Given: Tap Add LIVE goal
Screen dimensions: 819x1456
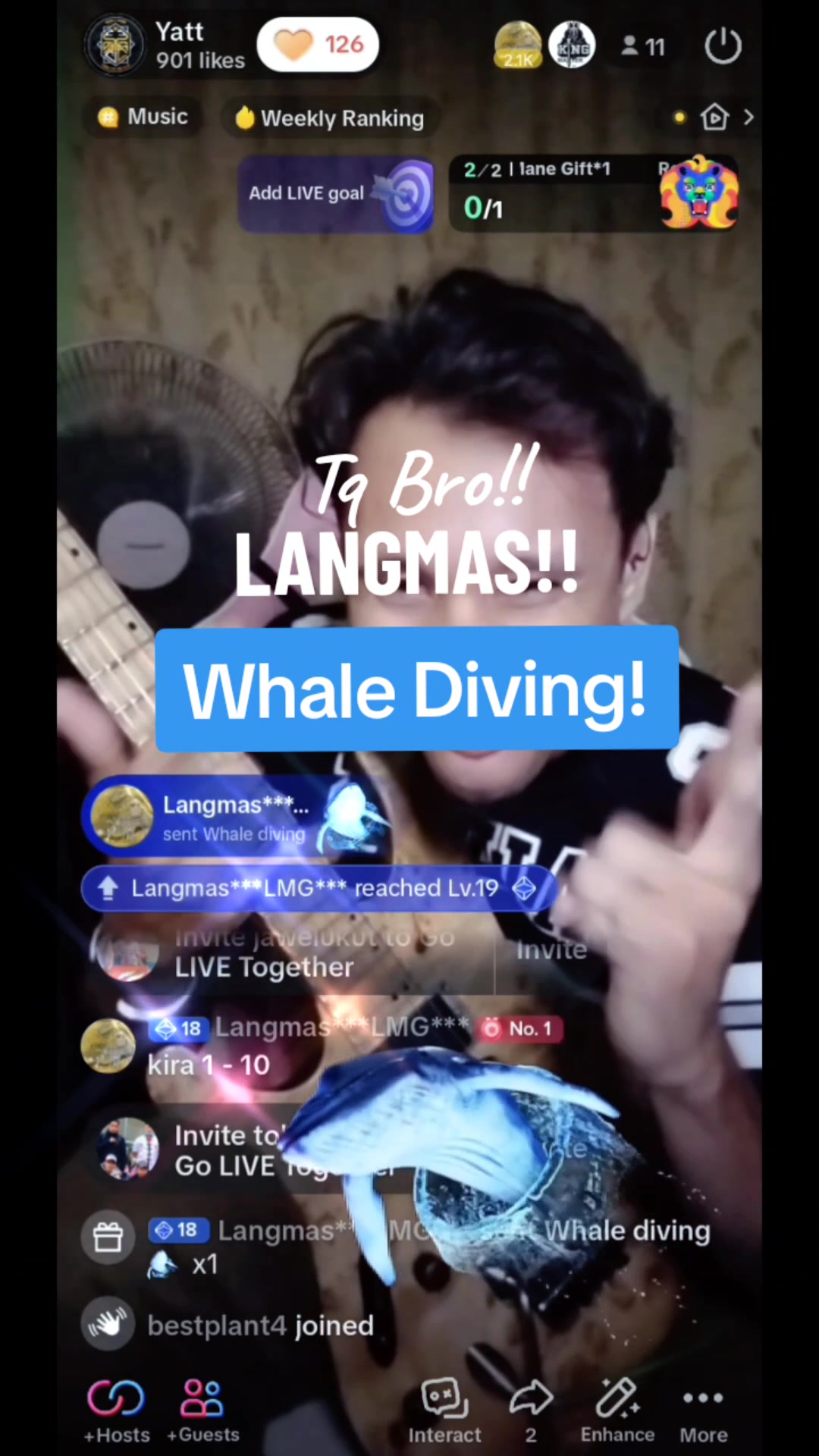Looking at the screenshot, I should 336,194.
